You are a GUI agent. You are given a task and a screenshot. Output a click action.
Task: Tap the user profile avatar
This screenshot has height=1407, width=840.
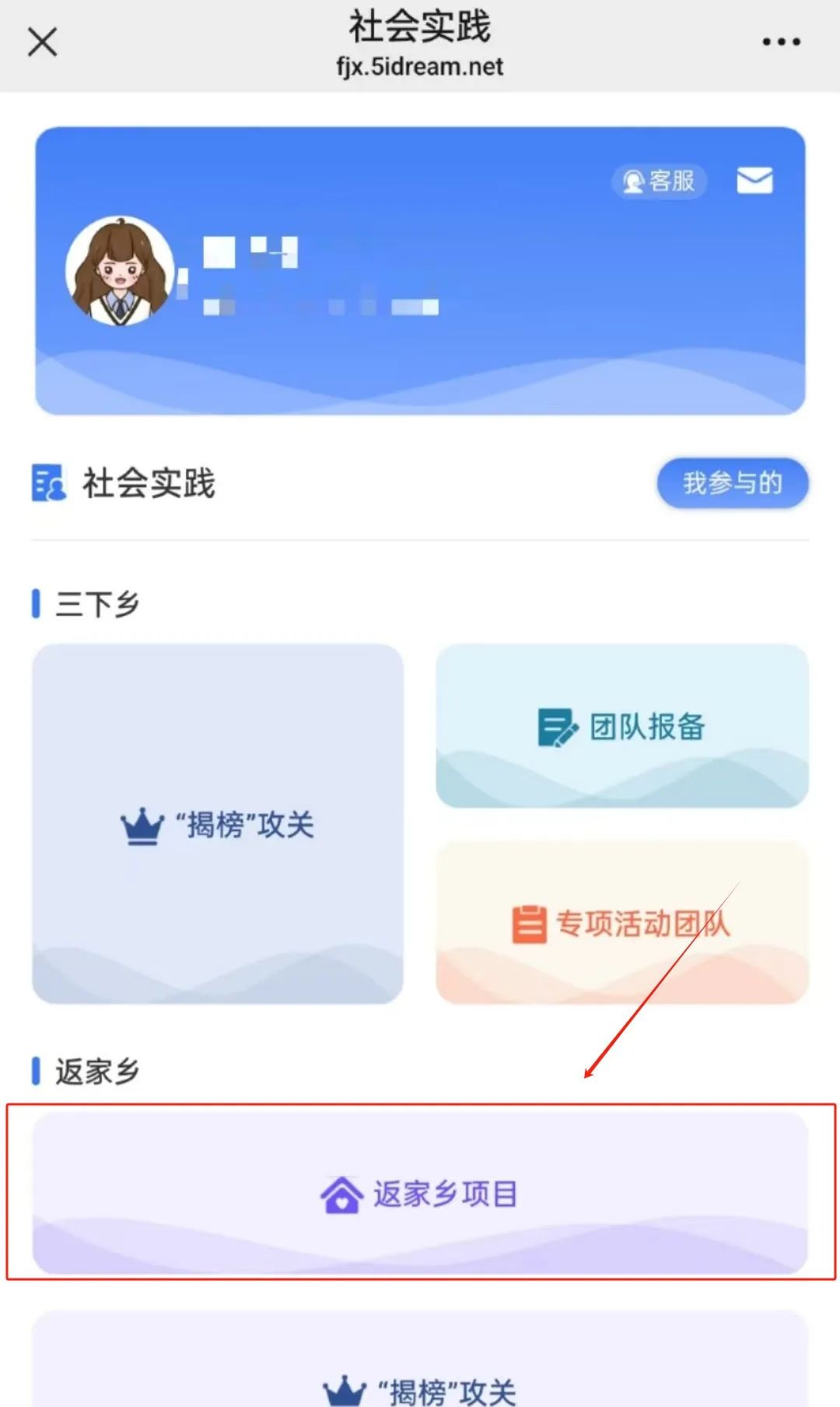(120, 271)
